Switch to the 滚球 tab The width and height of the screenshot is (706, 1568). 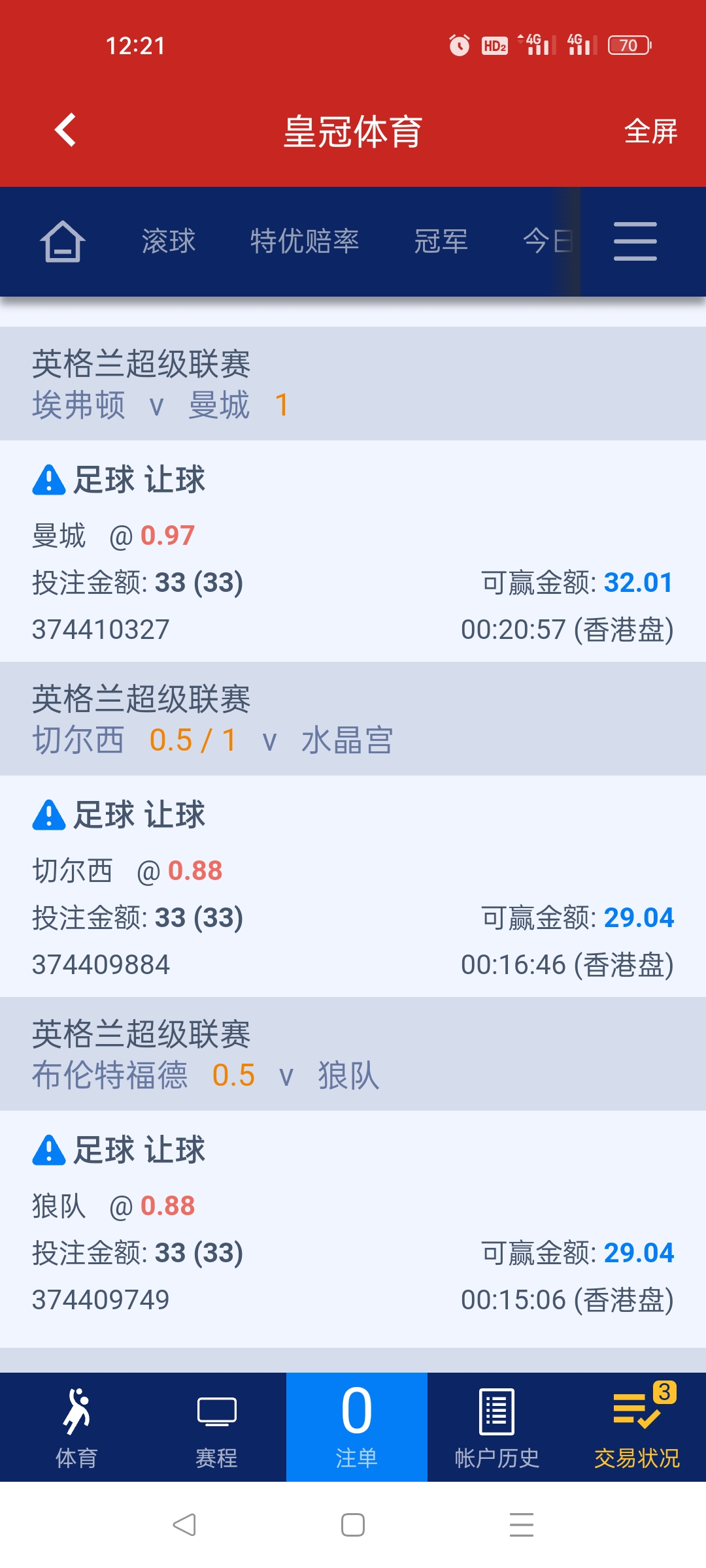(x=169, y=242)
